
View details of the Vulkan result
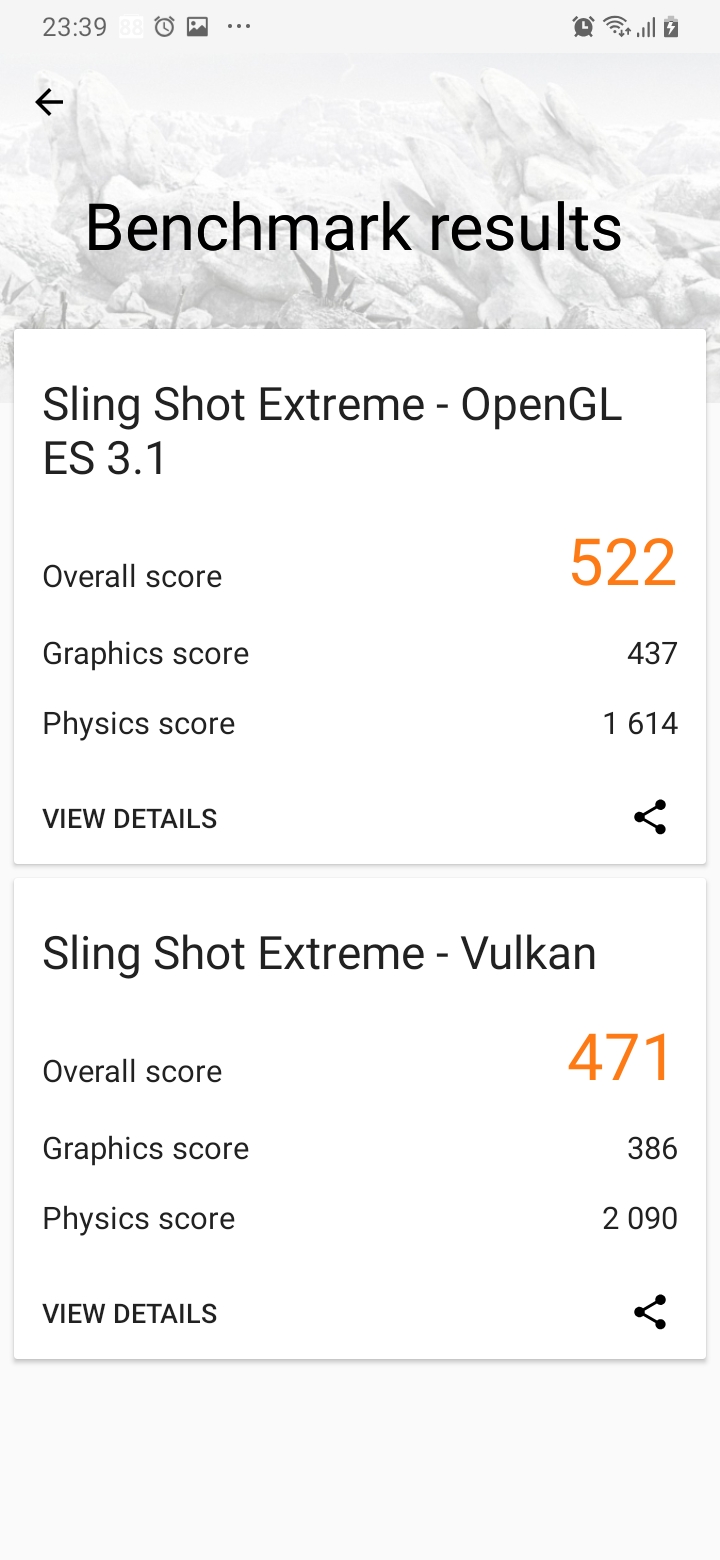[130, 1313]
